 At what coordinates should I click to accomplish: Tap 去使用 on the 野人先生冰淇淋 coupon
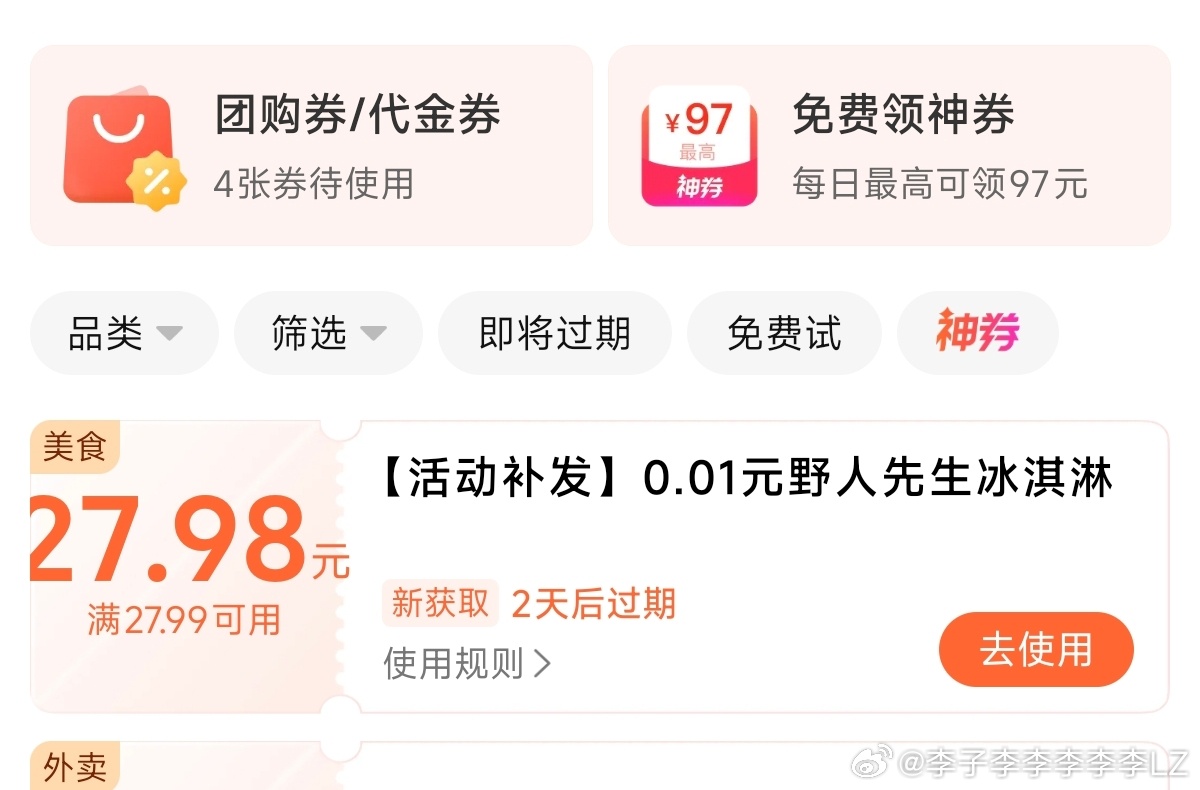click(x=1035, y=650)
